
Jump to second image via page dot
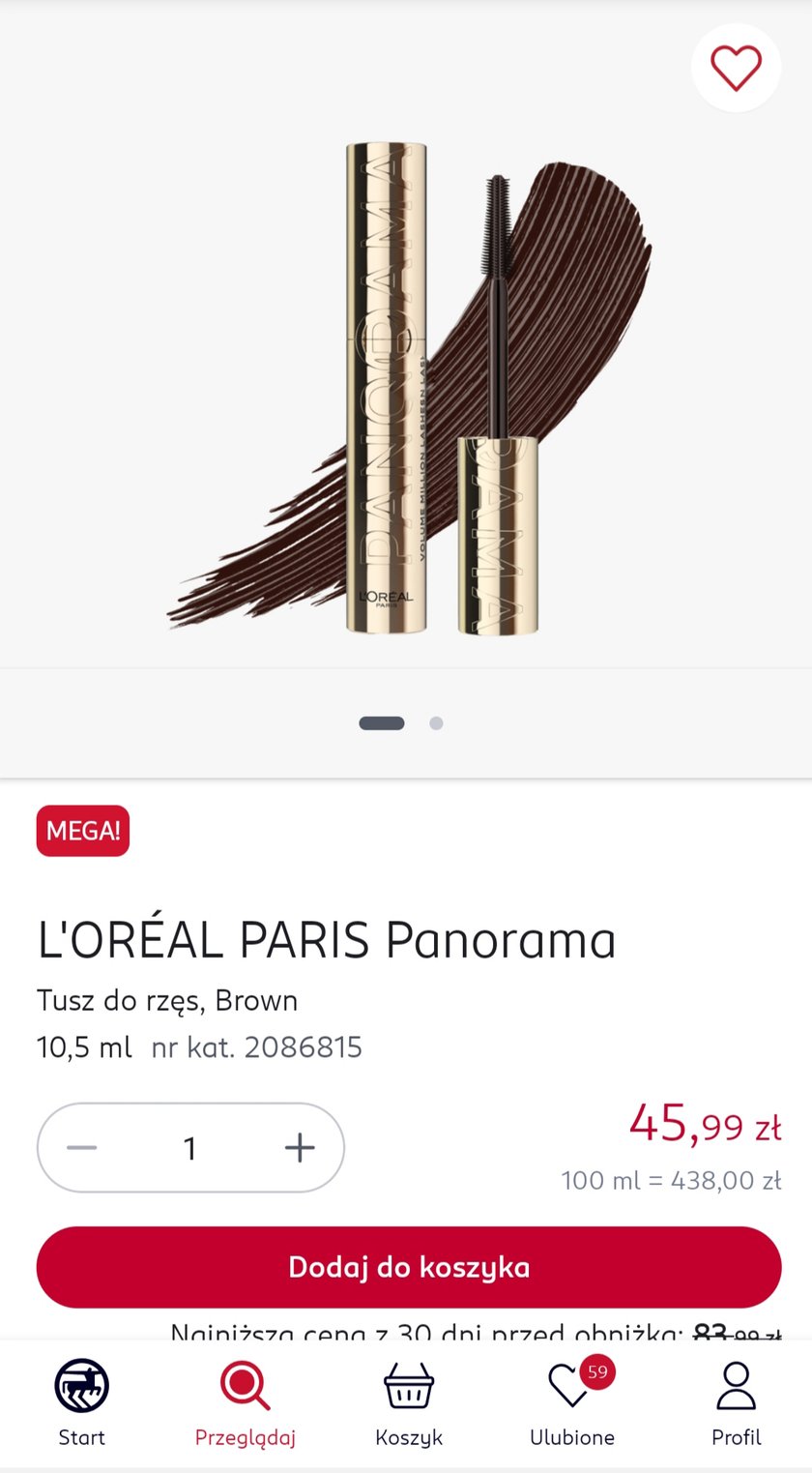[436, 723]
